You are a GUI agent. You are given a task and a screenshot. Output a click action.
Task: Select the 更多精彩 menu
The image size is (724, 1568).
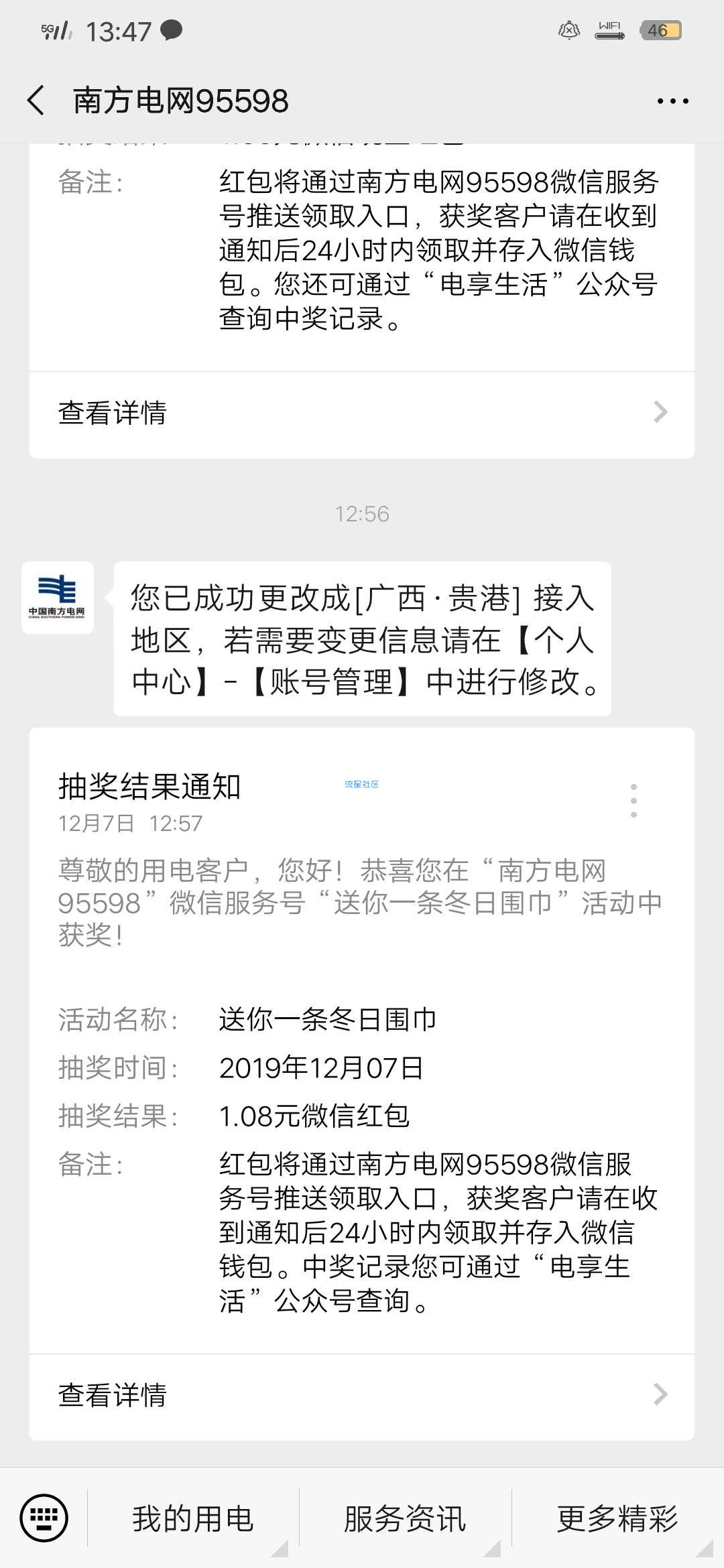coord(617,1518)
